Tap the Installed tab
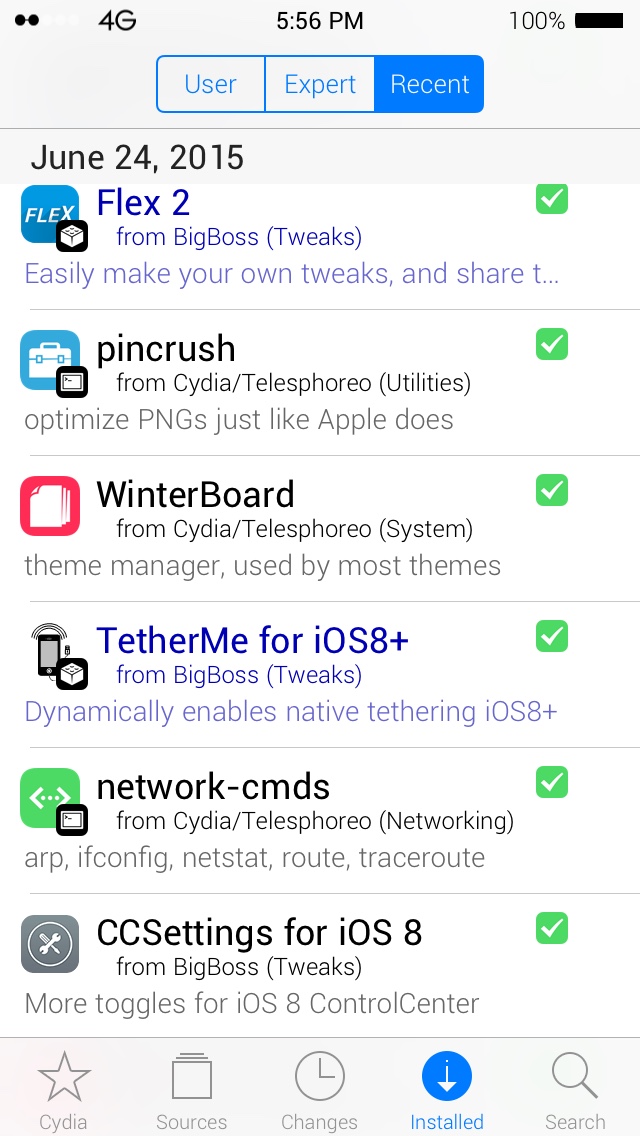This screenshot has height=1136, width=640. pyautogui.click(x=447, y=1091)
